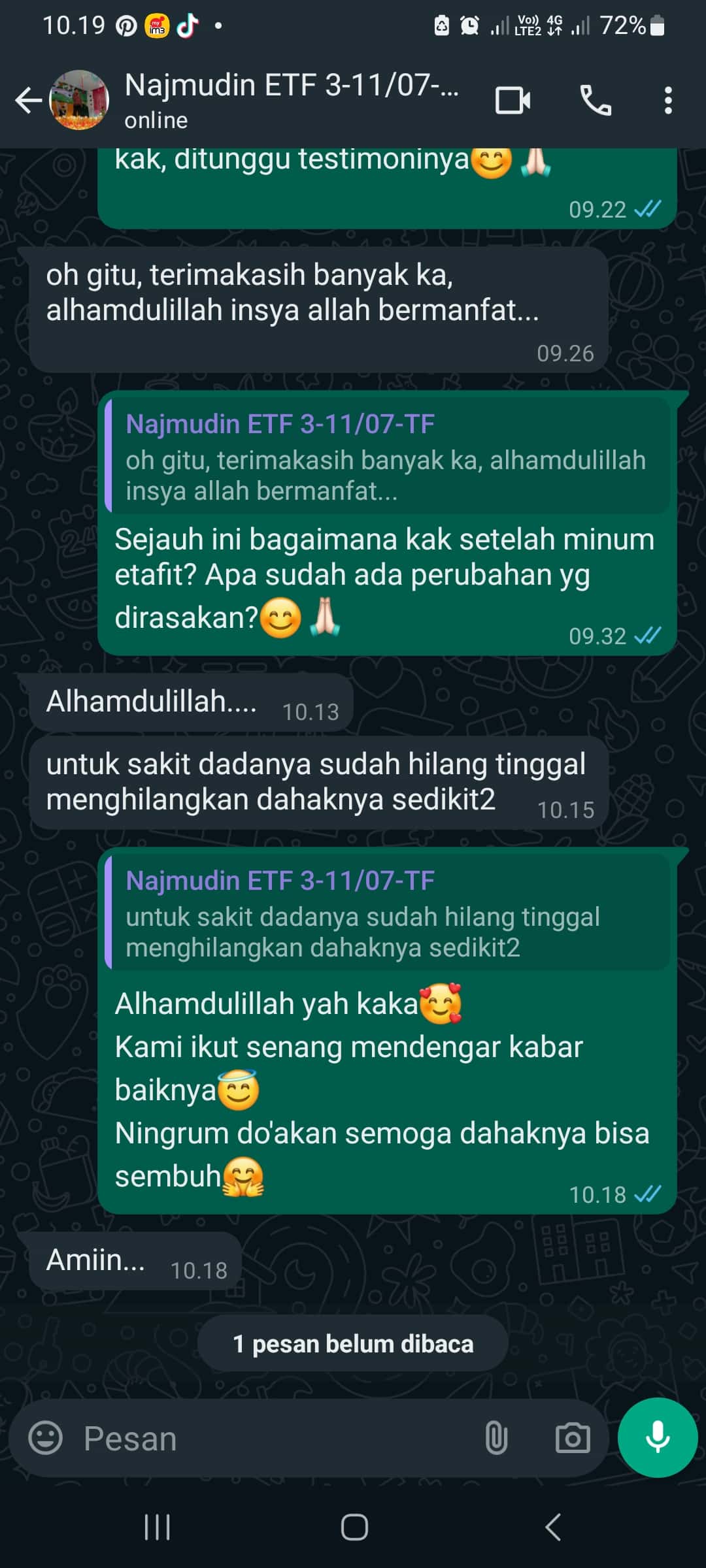
Task: Start a voice call with Najmudin
Action: (596, 101)
